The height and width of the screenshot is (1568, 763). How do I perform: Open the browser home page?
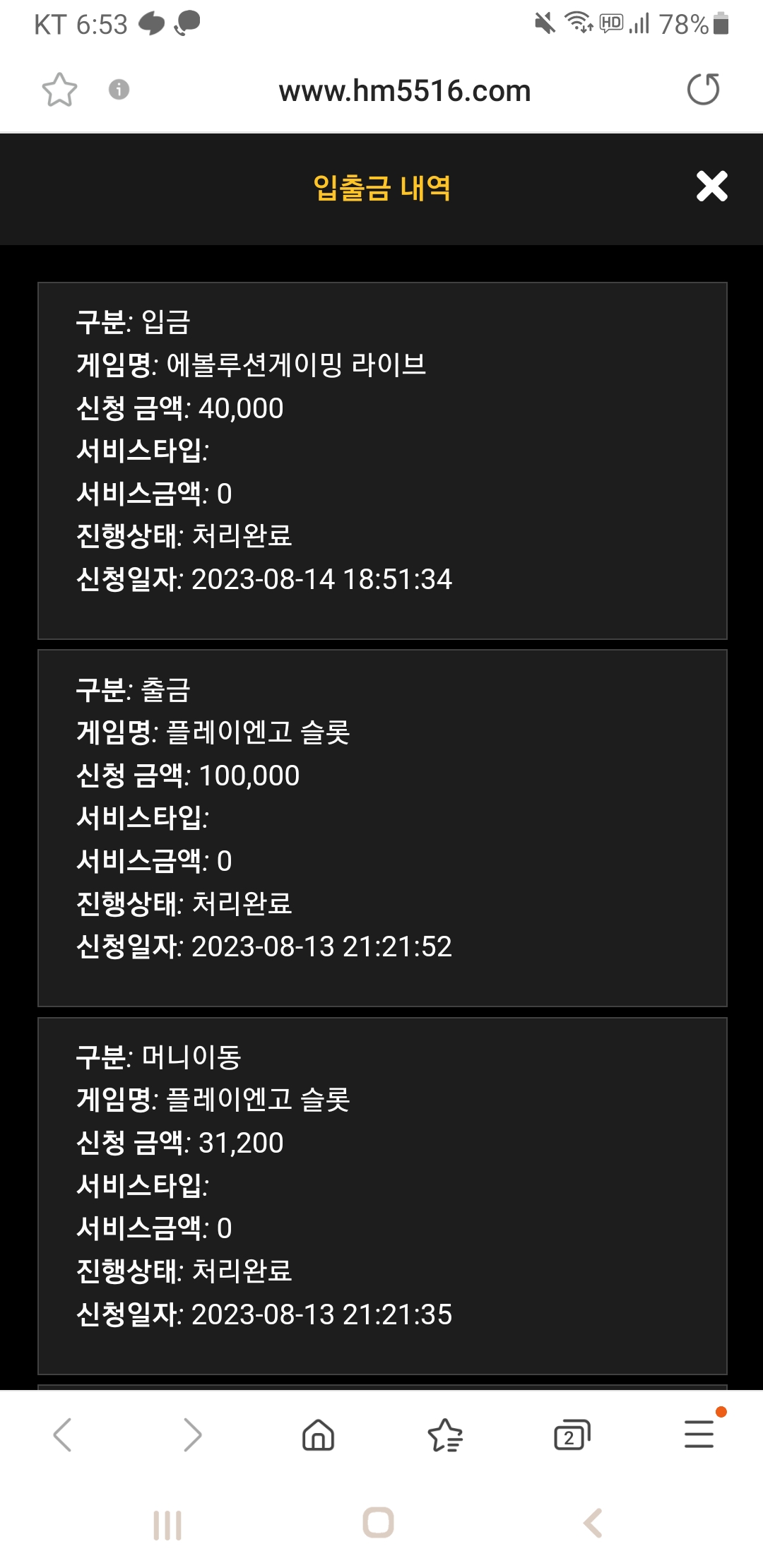pos(318,1435)
